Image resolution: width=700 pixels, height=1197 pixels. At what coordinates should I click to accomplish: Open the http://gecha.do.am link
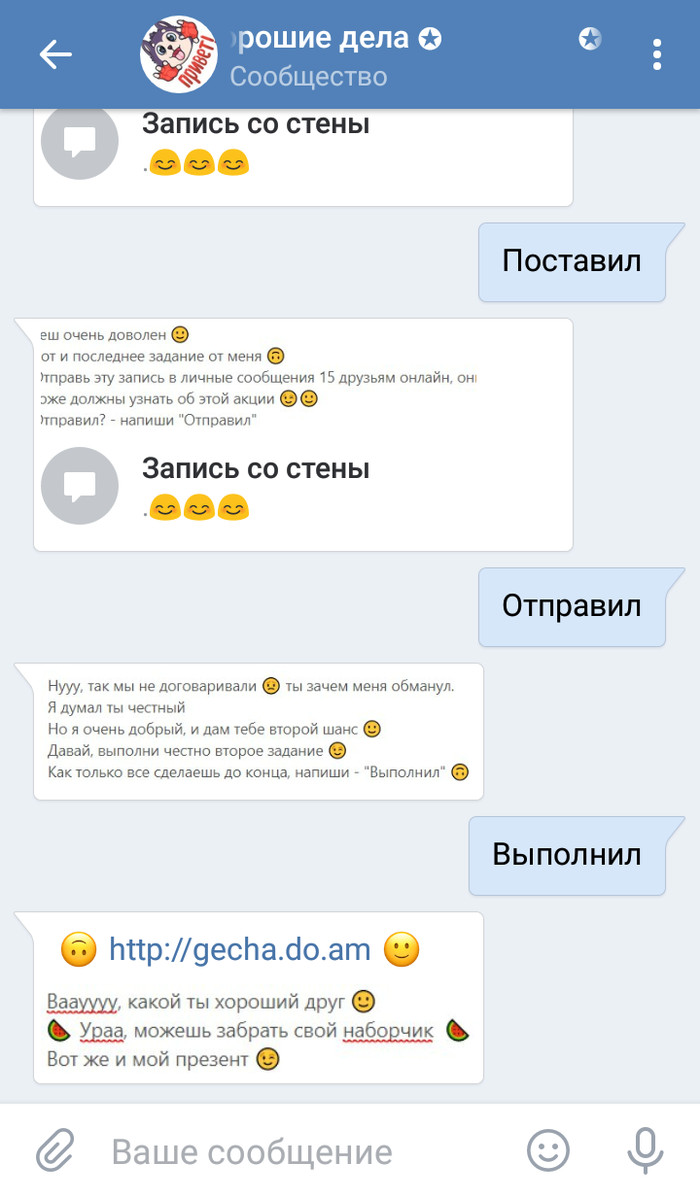coord(239,949)
